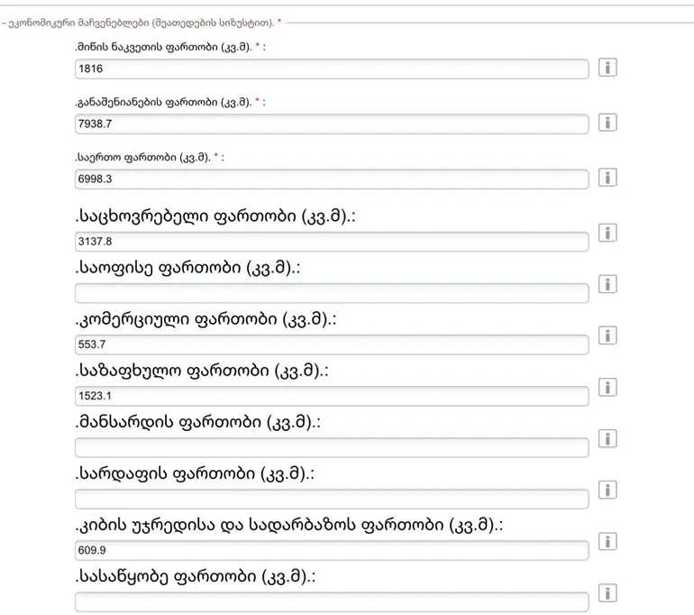
Task: Focus the empty სასაწყობე ფართობი field
Action: coord(331,601)
